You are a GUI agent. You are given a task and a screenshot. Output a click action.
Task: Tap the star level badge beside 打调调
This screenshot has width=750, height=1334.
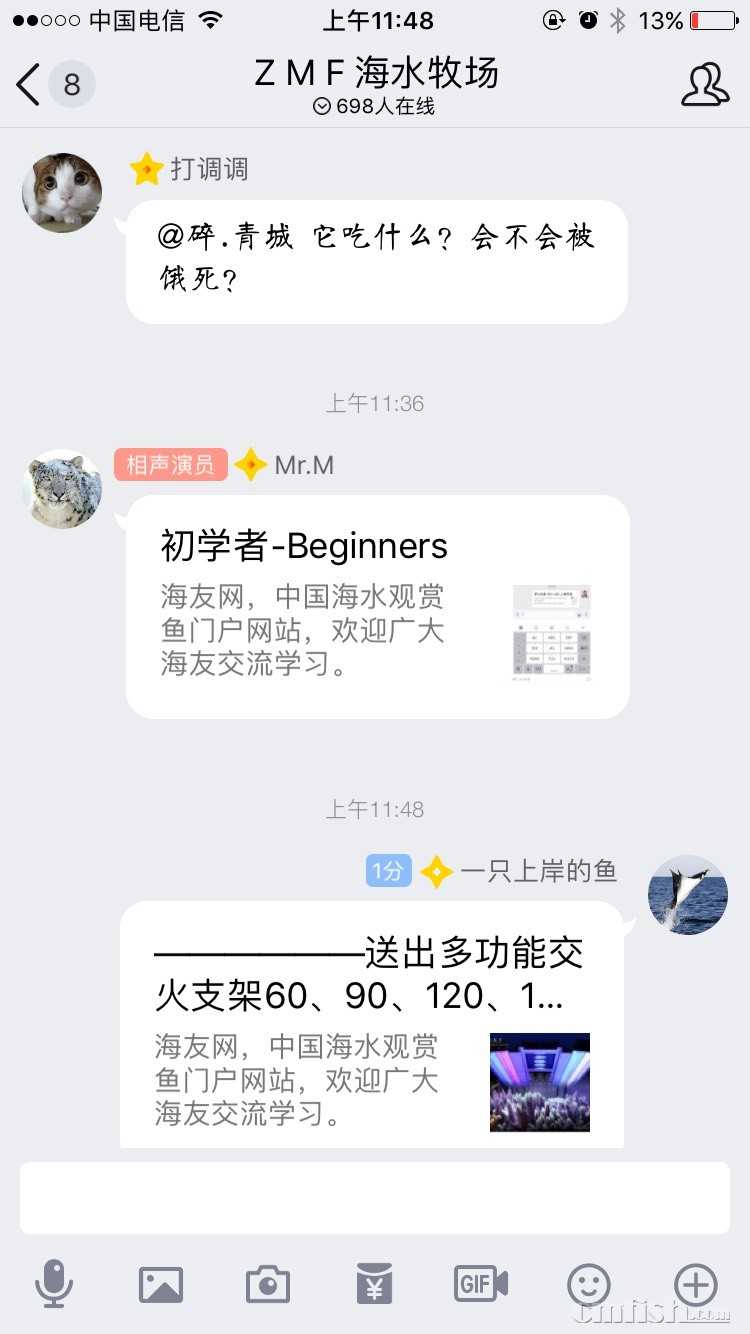[147, 170]
